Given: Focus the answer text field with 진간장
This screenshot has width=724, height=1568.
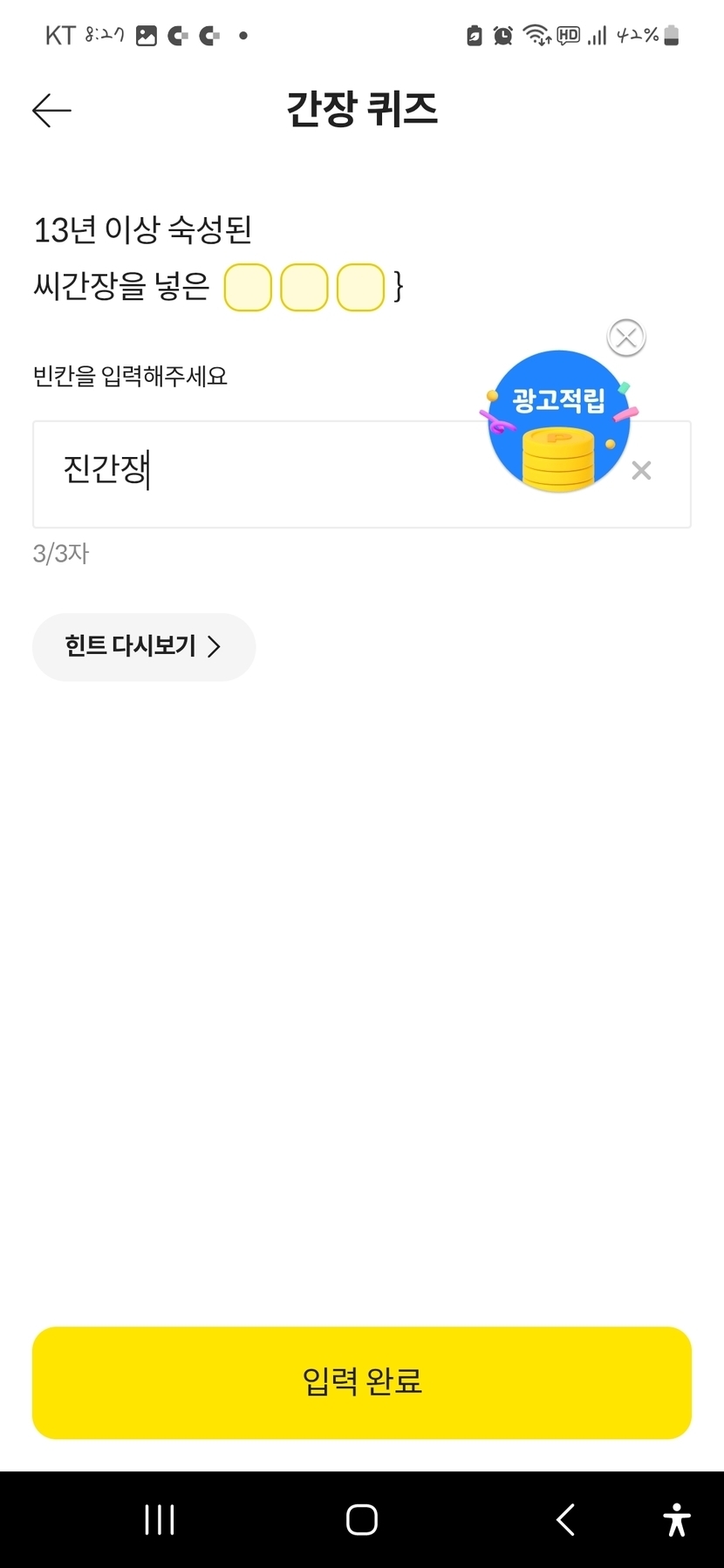Looking at the screenshot, I should [262, 474].
